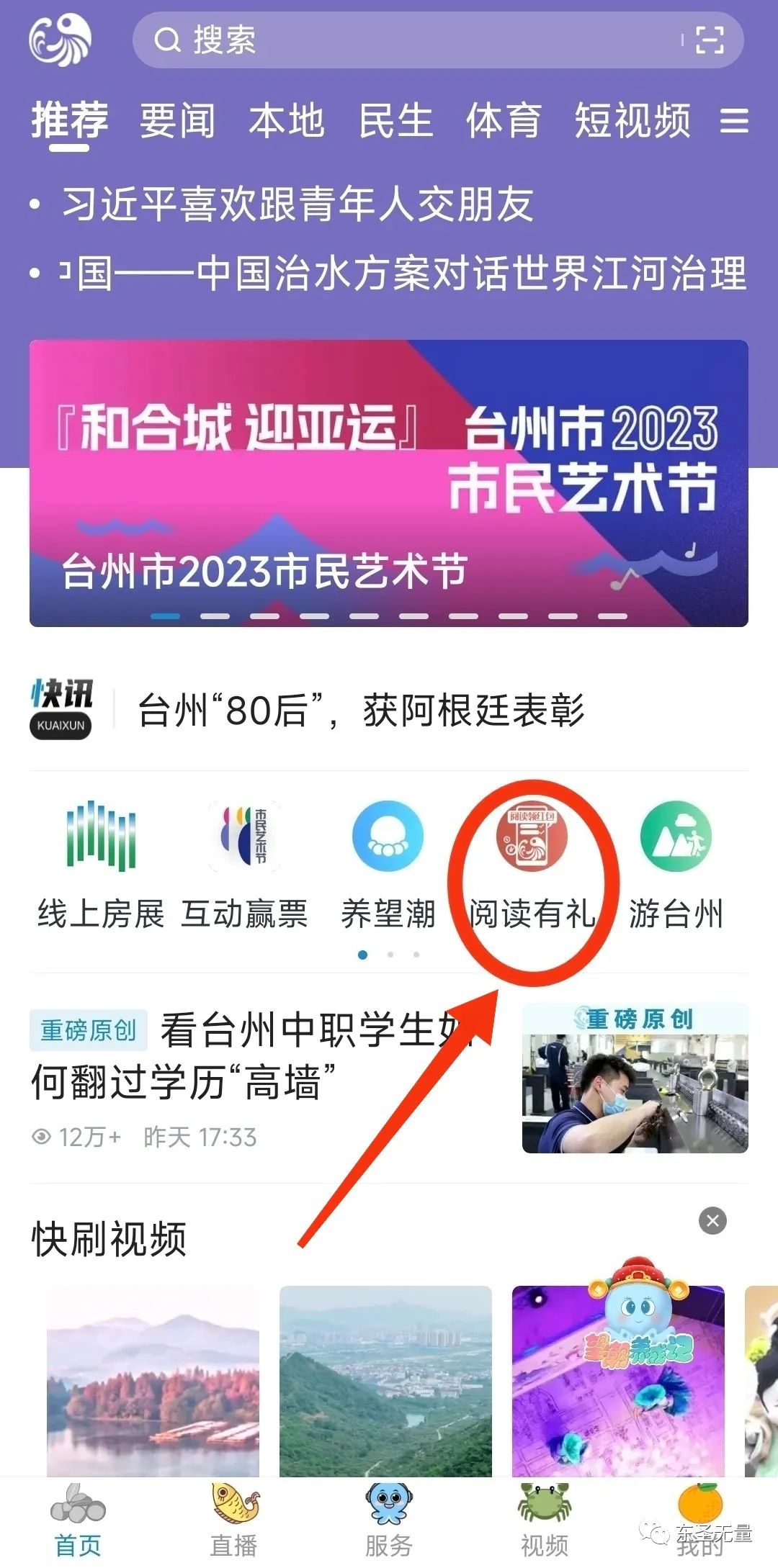This screenshot has width=778, height=1568.
Task: Open the channel list menu icon
Action: tap(734, 120)
